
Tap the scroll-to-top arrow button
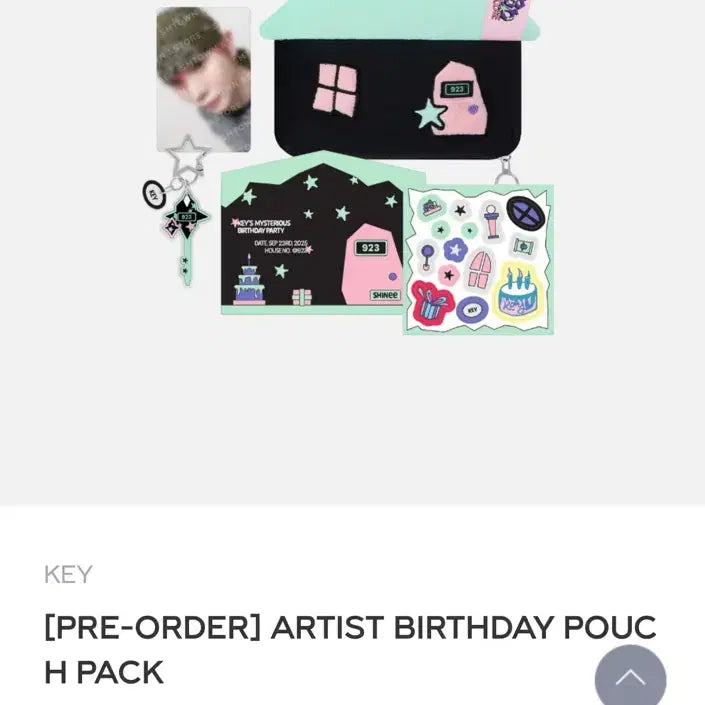[x=630, y=678]
